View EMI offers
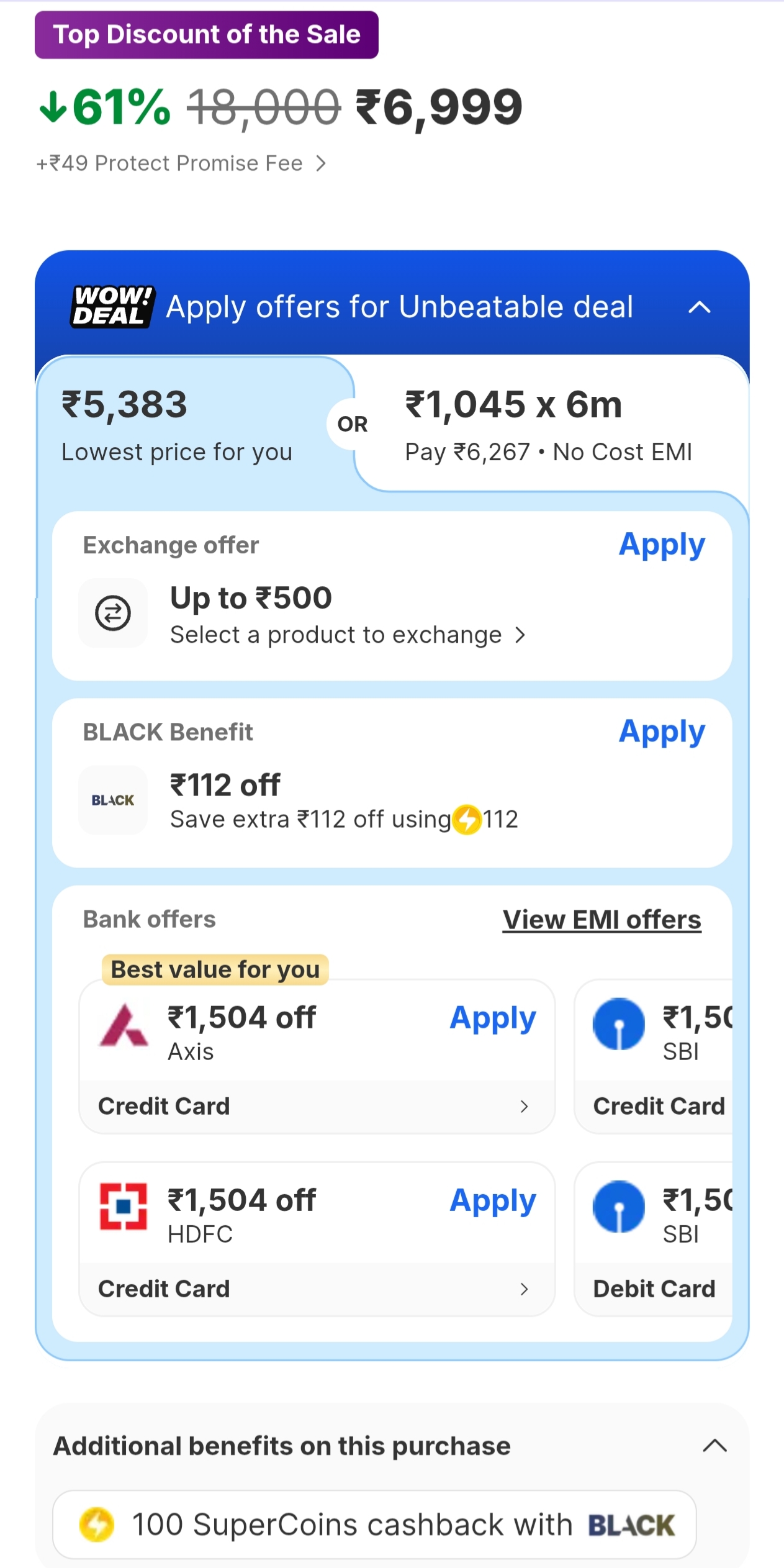 (x=602, y=920)
